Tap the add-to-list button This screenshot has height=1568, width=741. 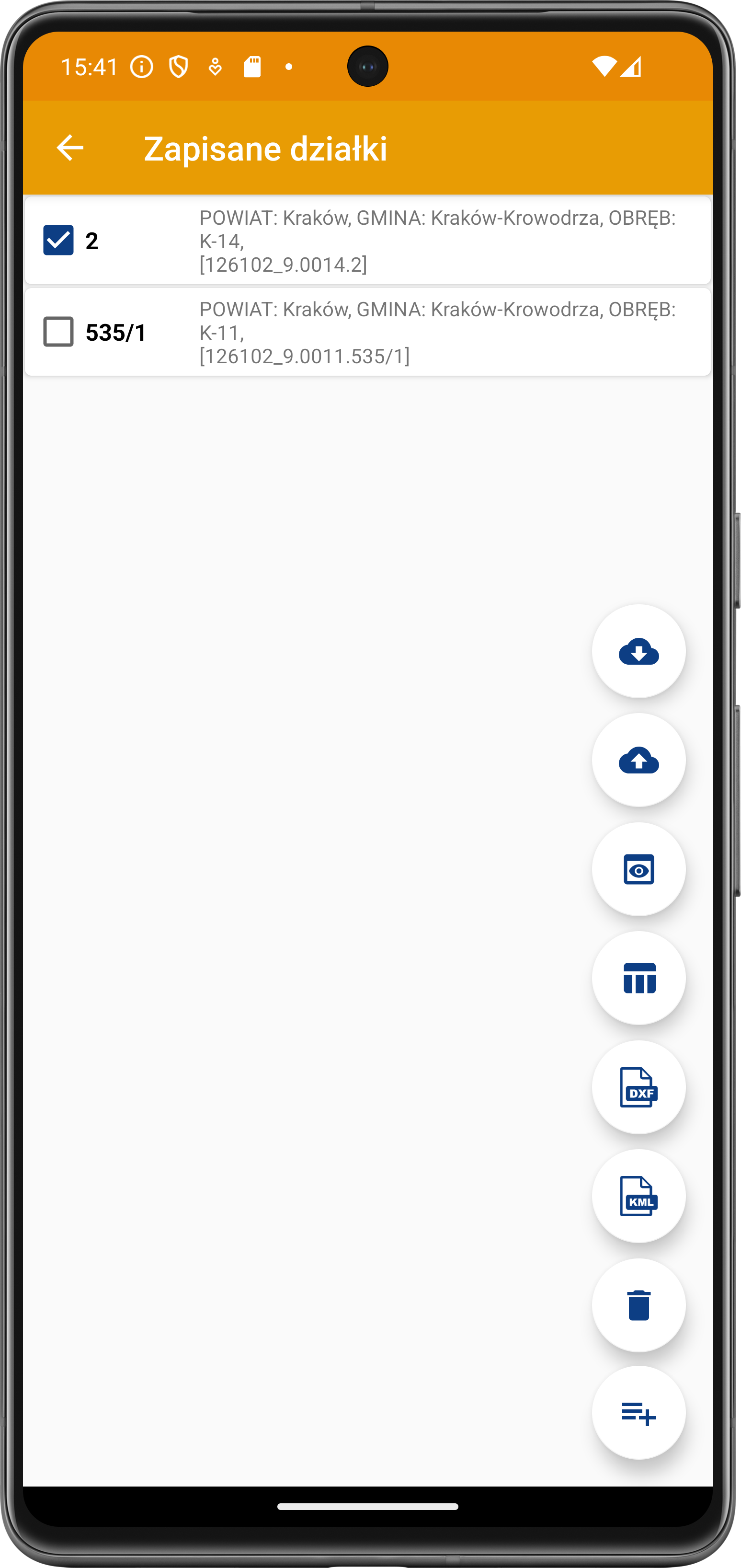638,1413
